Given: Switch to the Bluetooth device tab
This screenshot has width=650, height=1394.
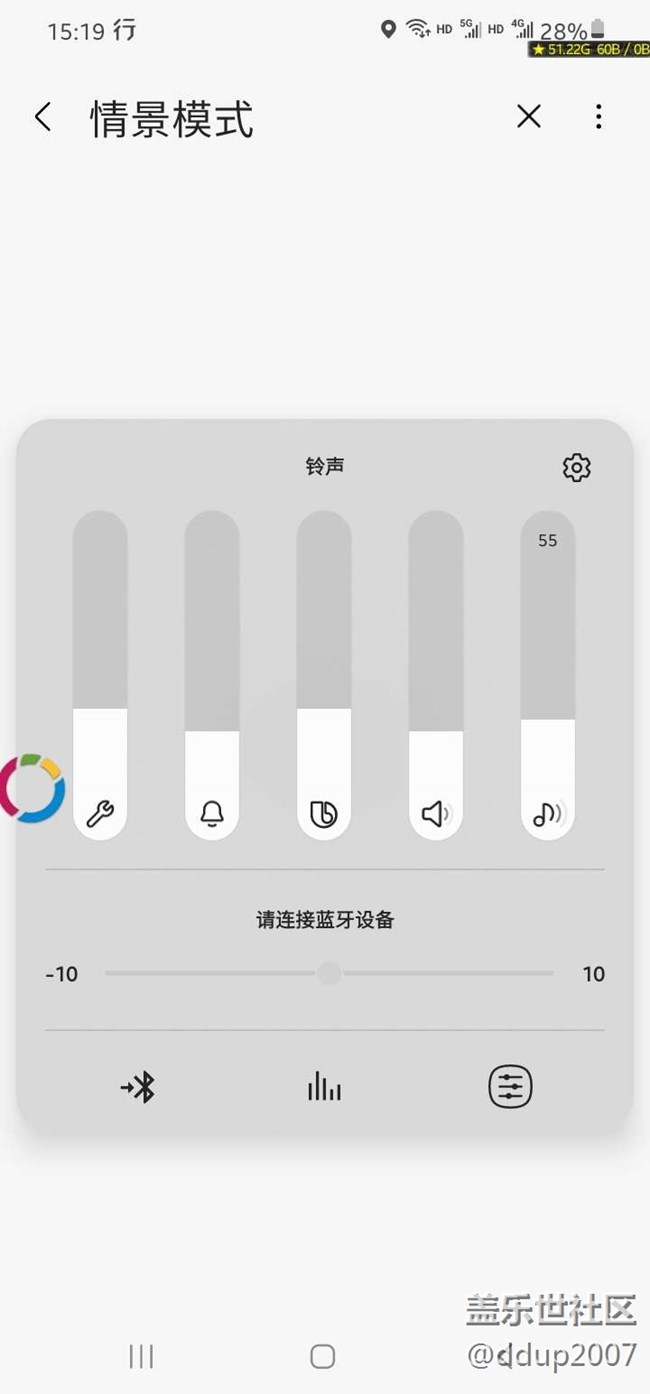Looking at the screenshot, I should (x=139, y=1087).
